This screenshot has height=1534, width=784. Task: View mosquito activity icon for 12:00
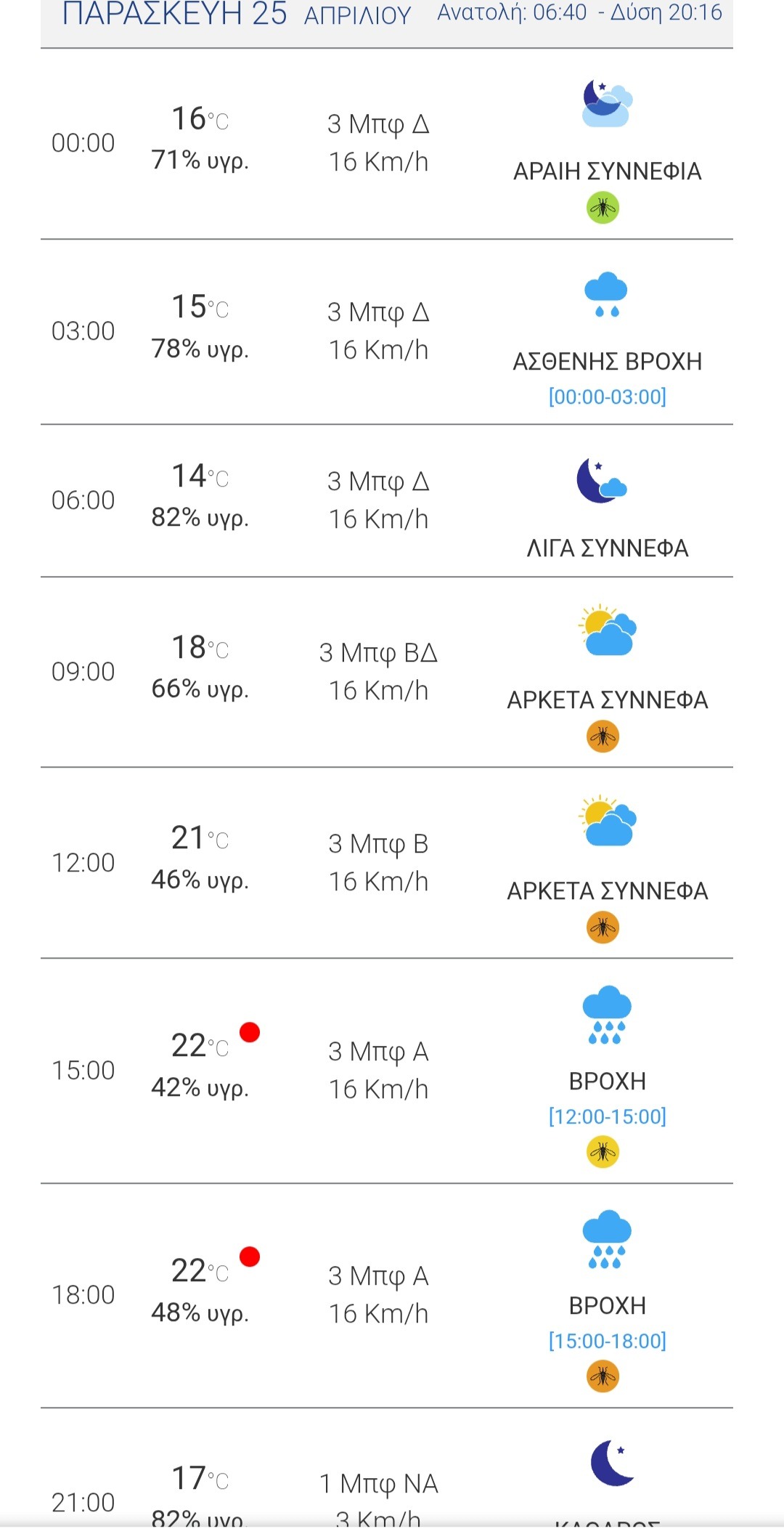(603, 928)
